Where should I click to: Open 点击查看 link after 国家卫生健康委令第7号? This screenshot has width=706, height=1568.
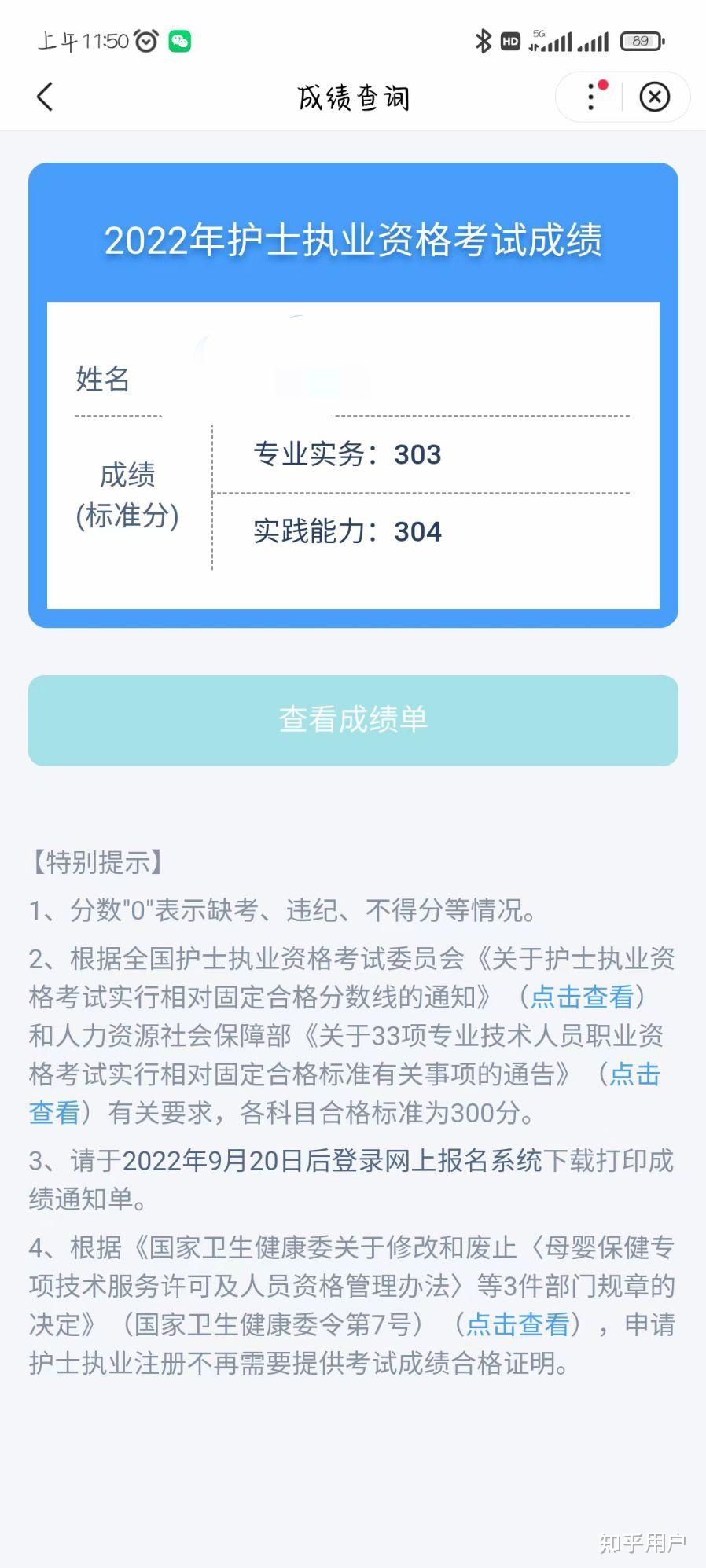[x=517, y=1324]
